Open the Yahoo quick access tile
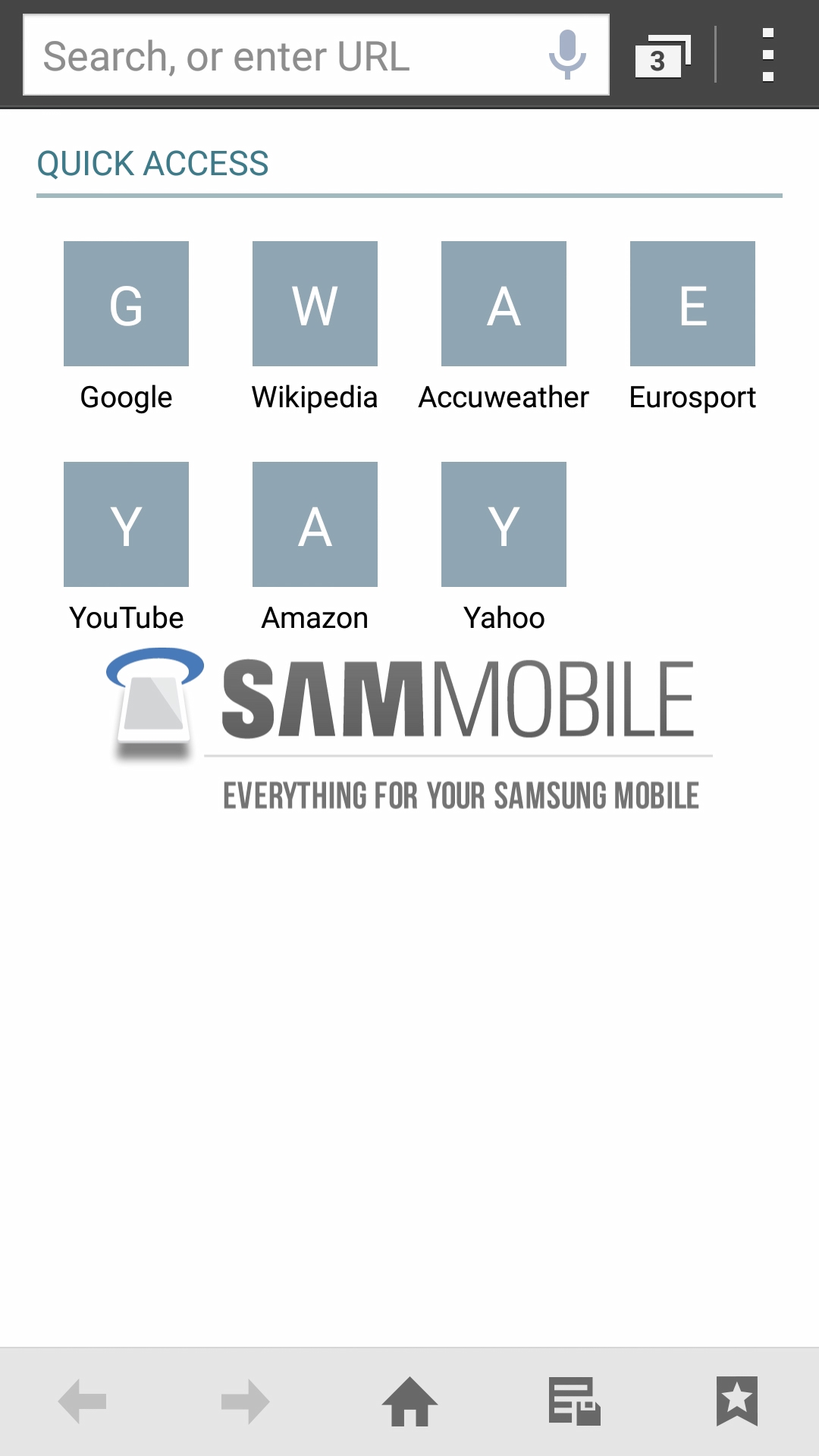819x1456 pixels. [504, 525]
